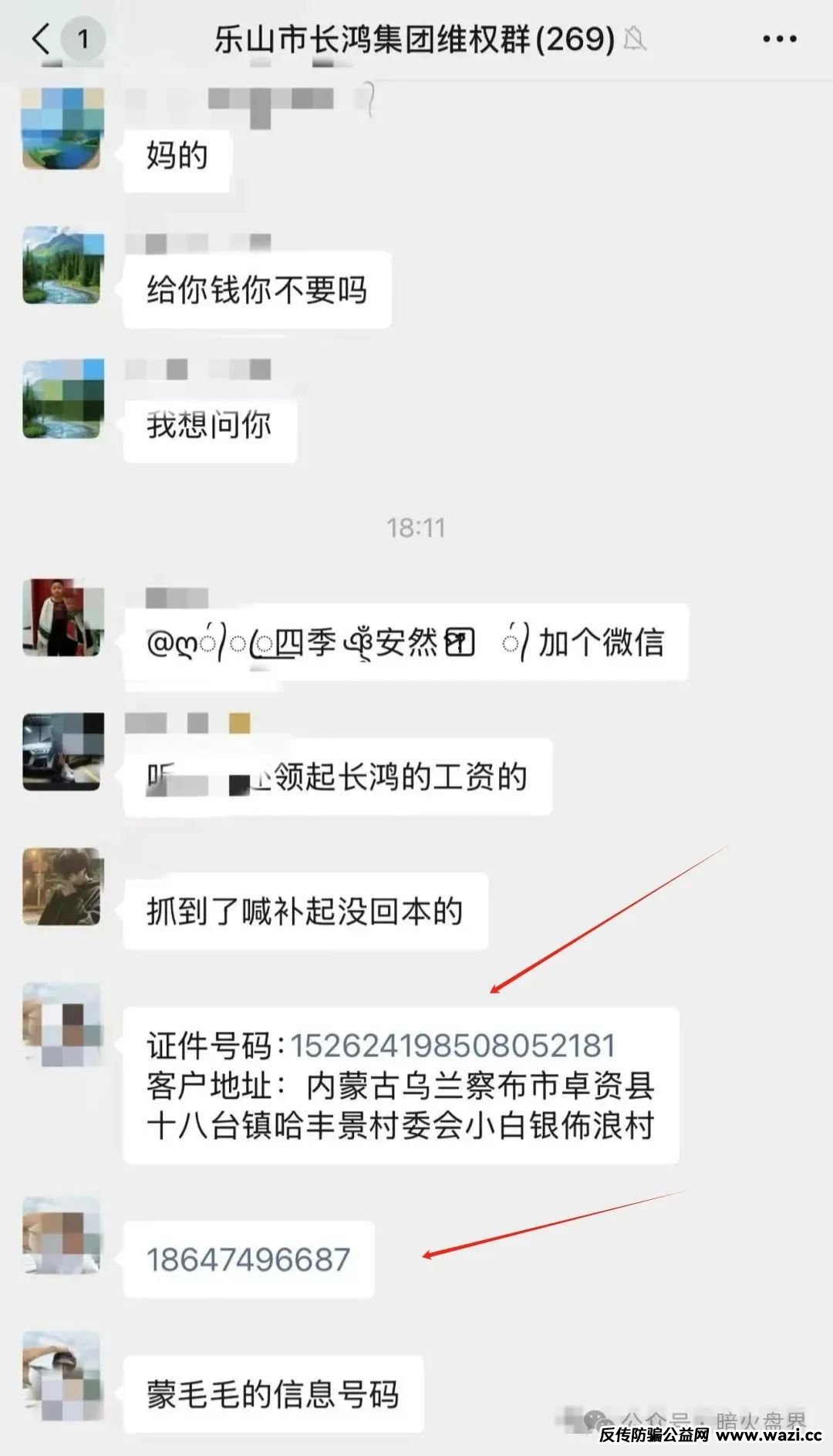Open avatar beside 给你钱你不要吗 message
This screenshot has height=1456, width=833.
point(62,265)
